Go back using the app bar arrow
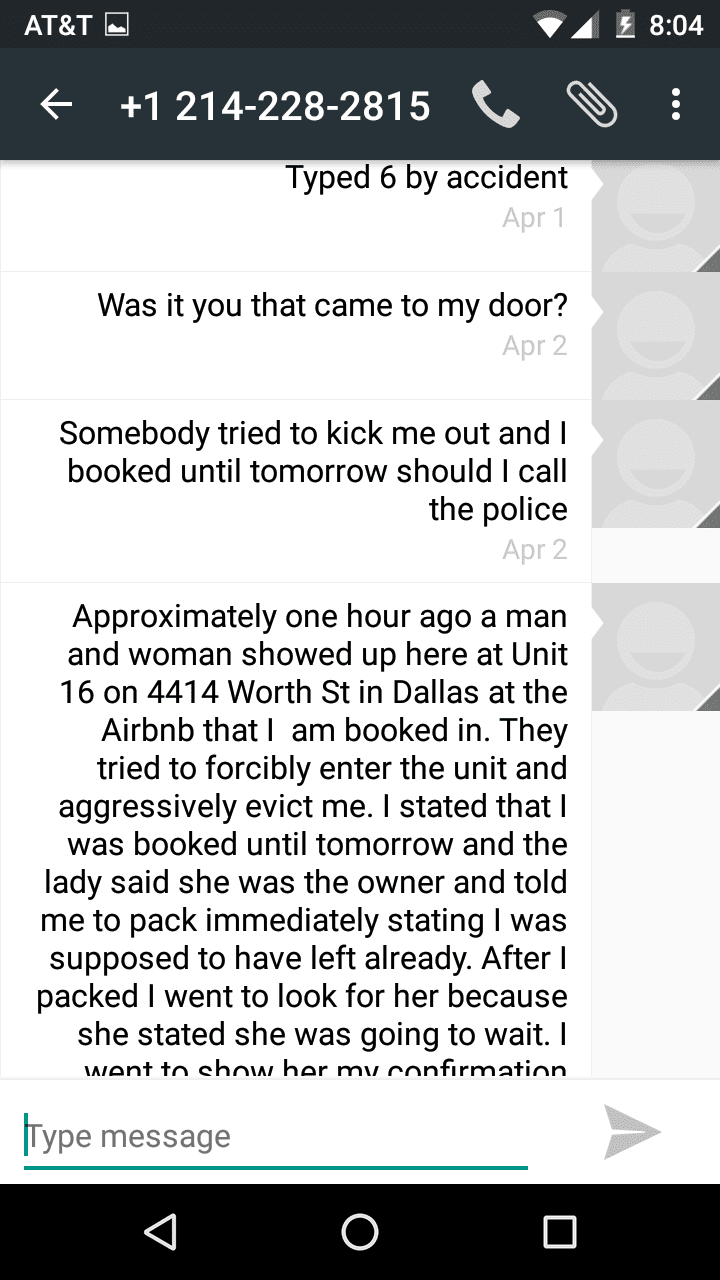Screen dimensions: 720x1280 [x=56, y=104]
